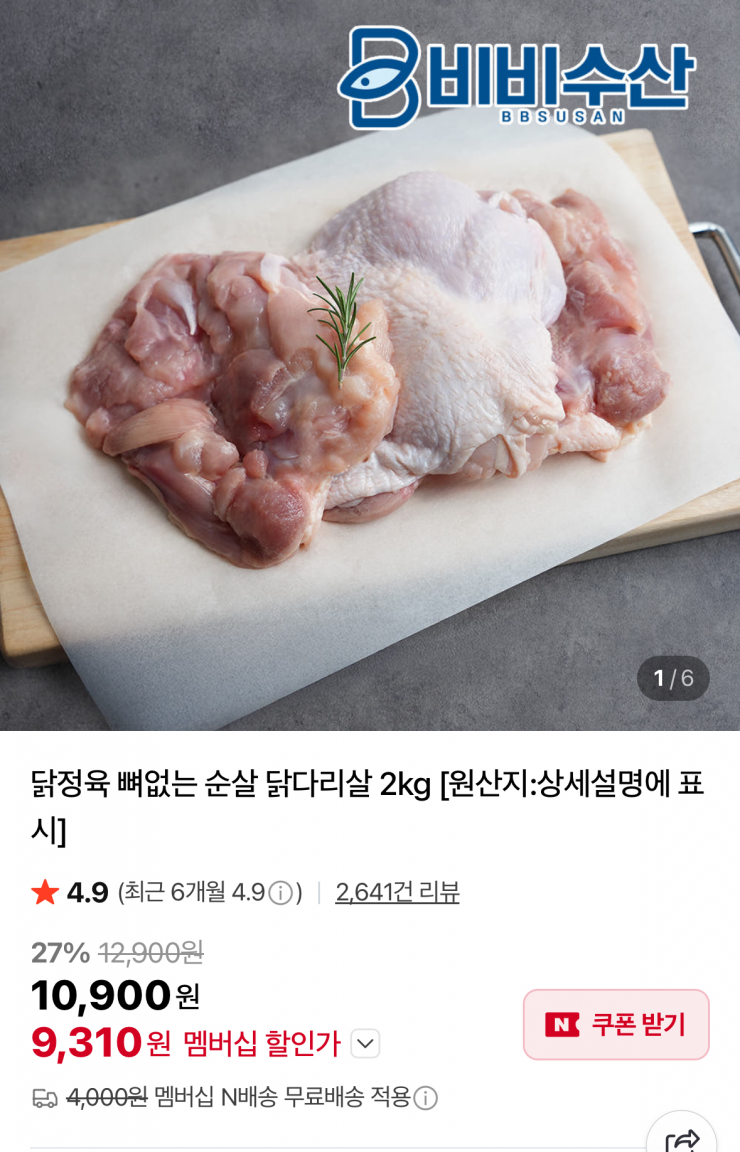
Task: Show info about the 6-month rating
Action: click(281, 893)
